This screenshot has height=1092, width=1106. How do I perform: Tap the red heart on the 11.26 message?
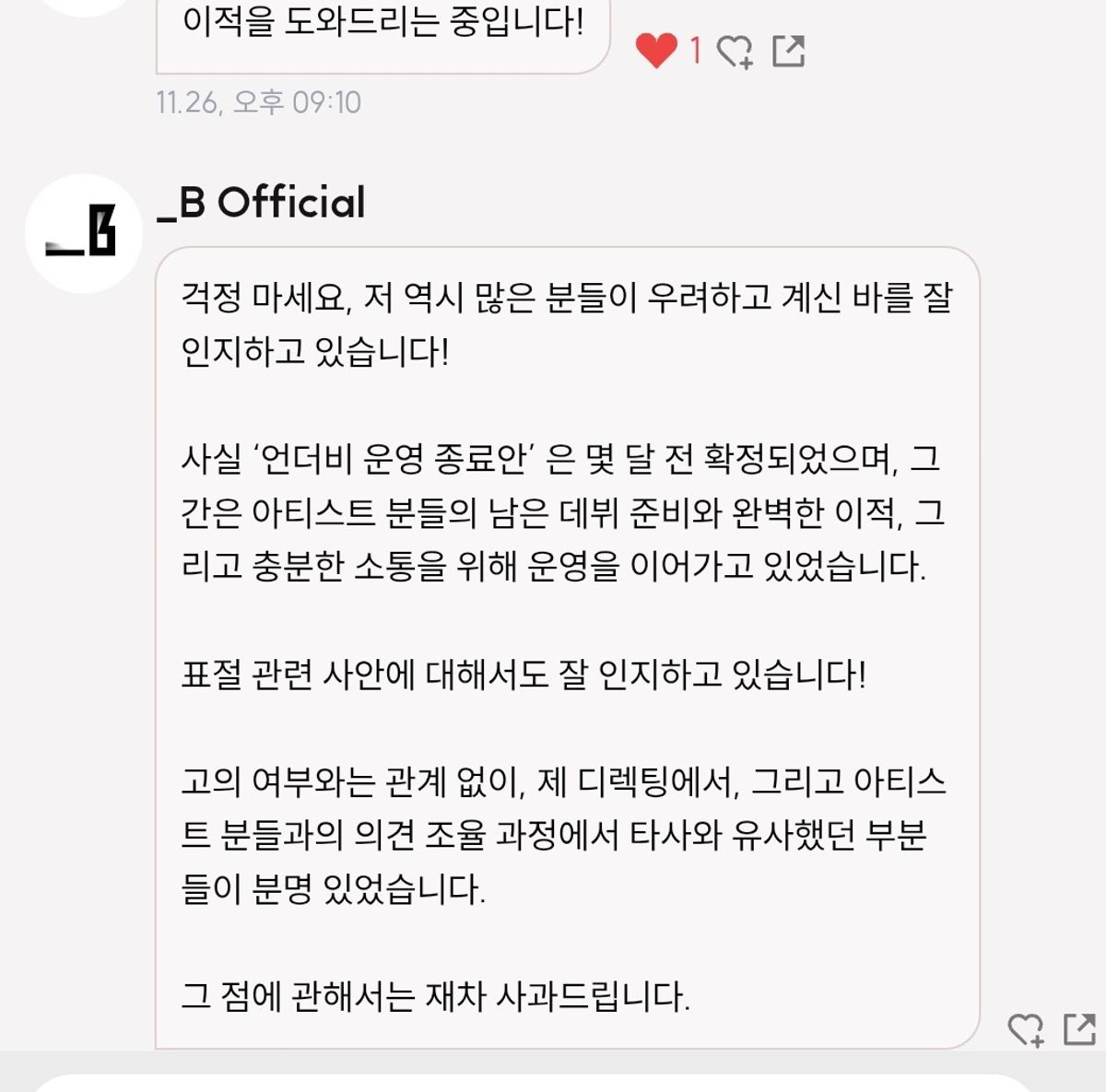click(x=656, y=50)
